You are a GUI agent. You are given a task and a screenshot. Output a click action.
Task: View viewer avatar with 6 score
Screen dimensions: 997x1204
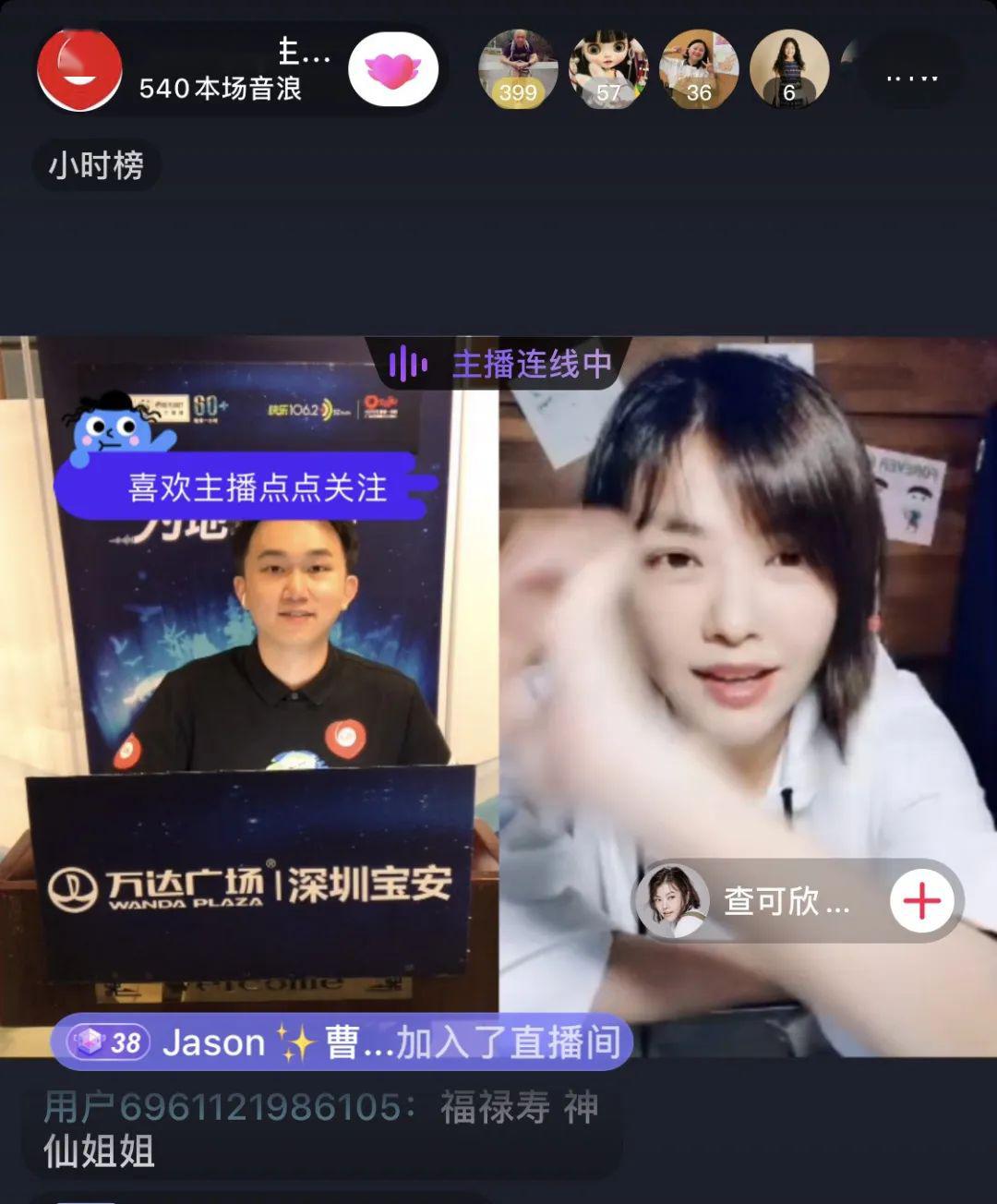[788, 69]
